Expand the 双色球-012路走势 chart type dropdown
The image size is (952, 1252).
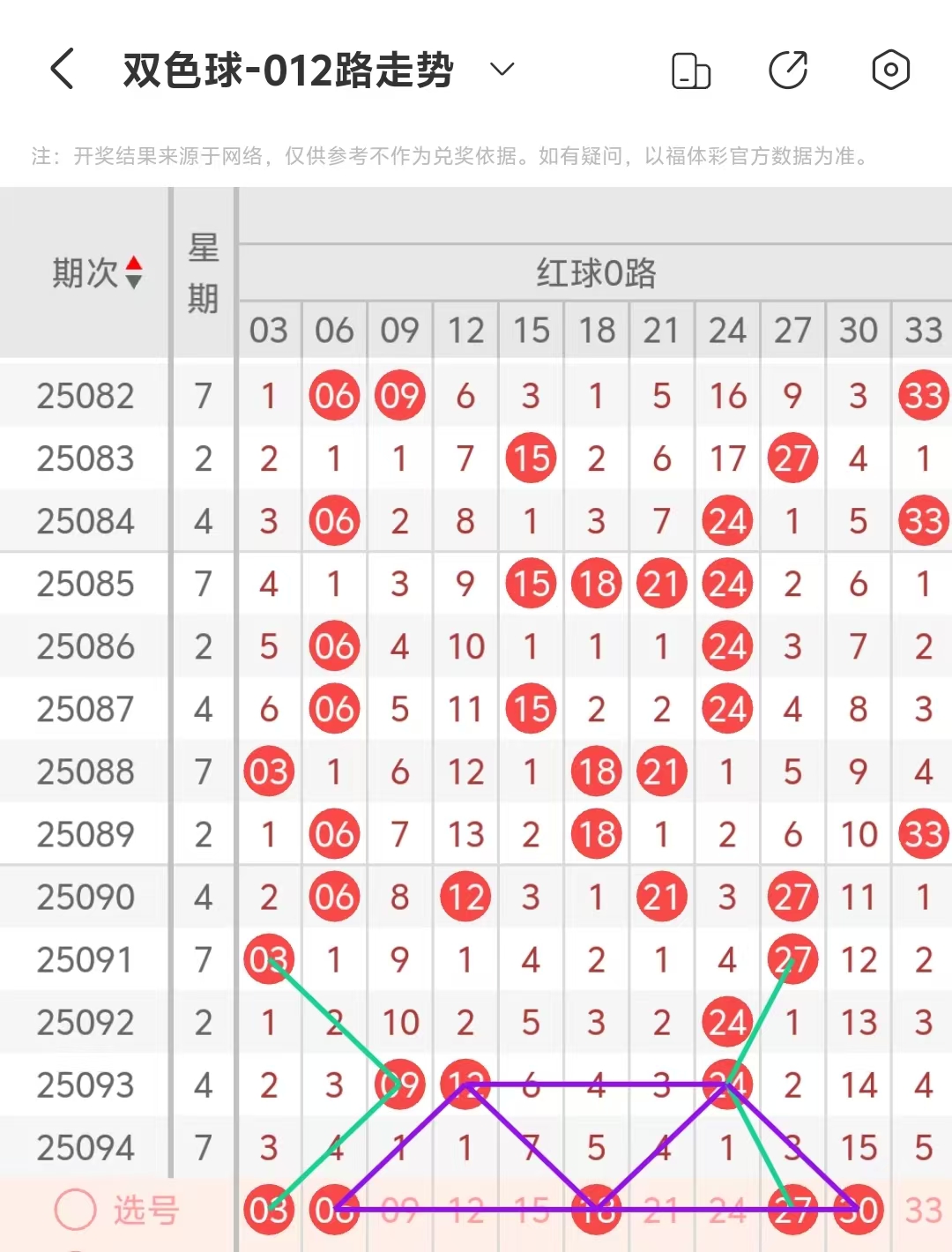point(502,70)
